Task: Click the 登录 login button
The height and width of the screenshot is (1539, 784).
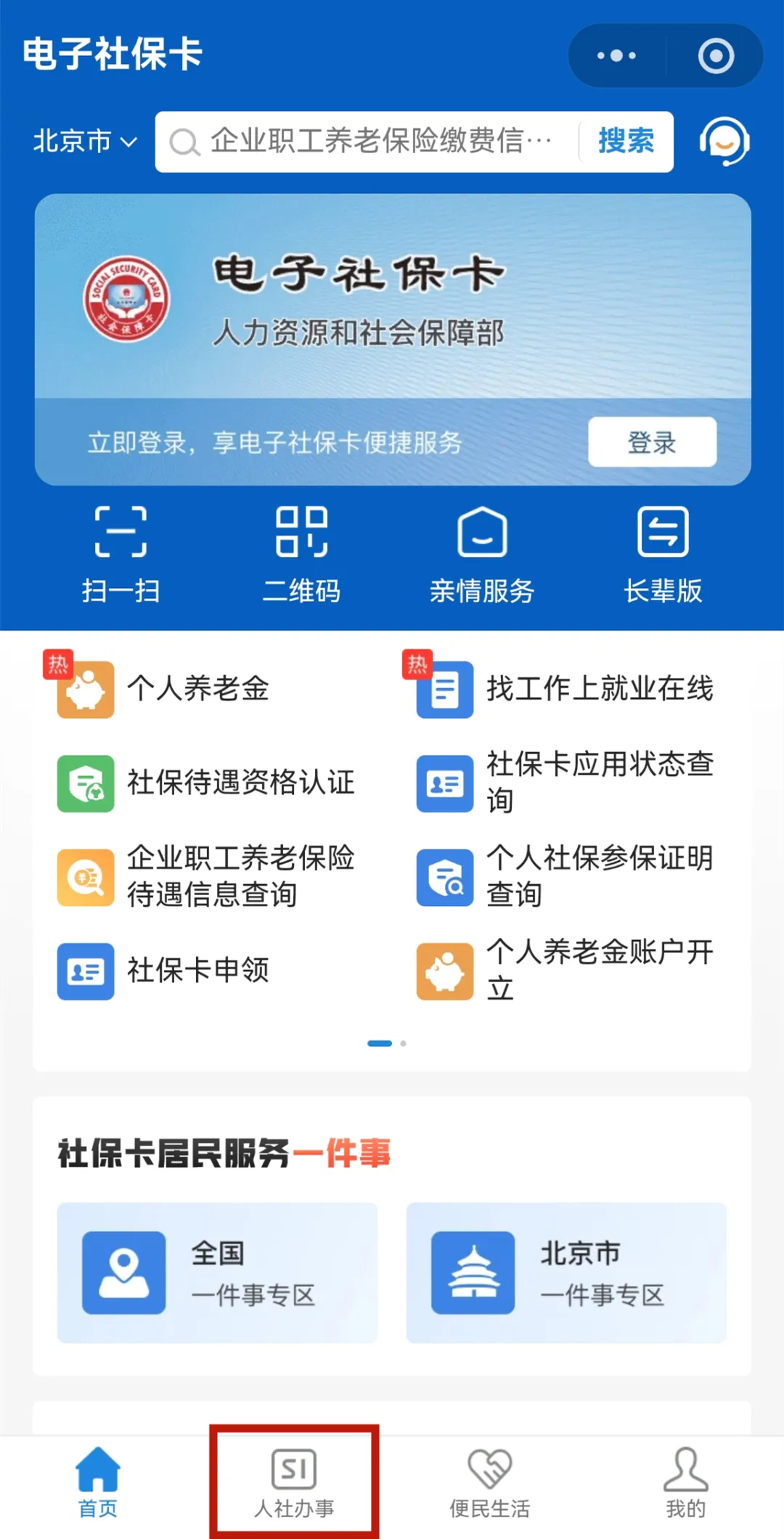Action: [651, 441]
